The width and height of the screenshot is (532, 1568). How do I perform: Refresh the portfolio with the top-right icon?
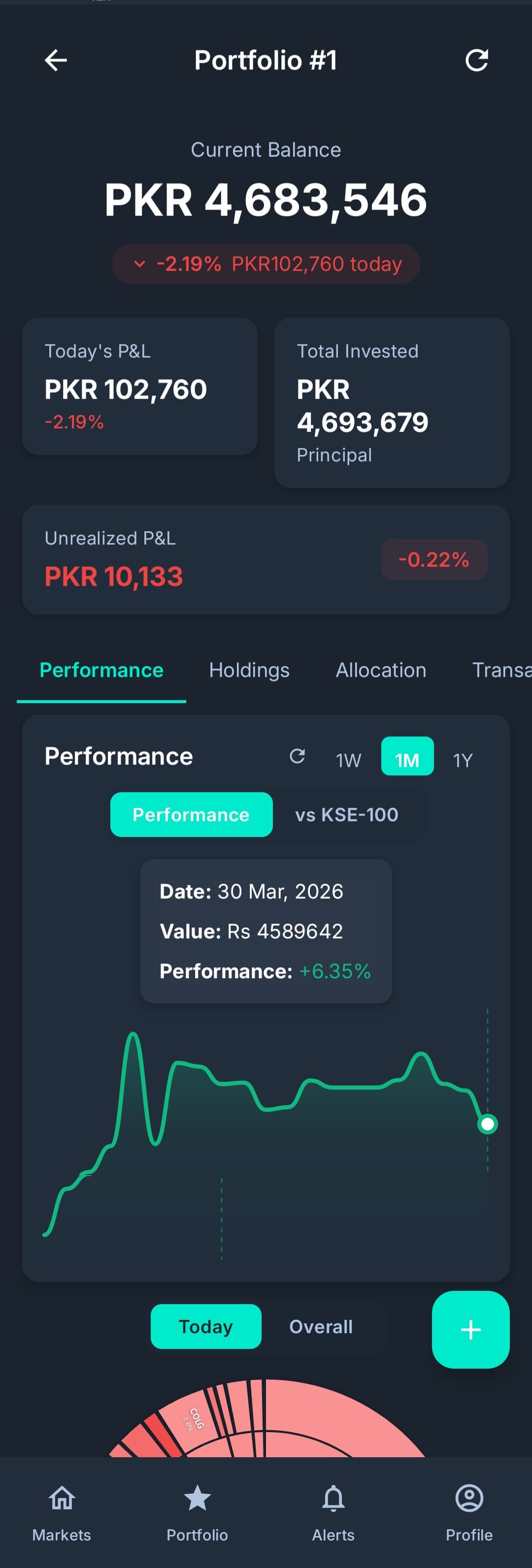pyautogui.click(x=477, y=60)
